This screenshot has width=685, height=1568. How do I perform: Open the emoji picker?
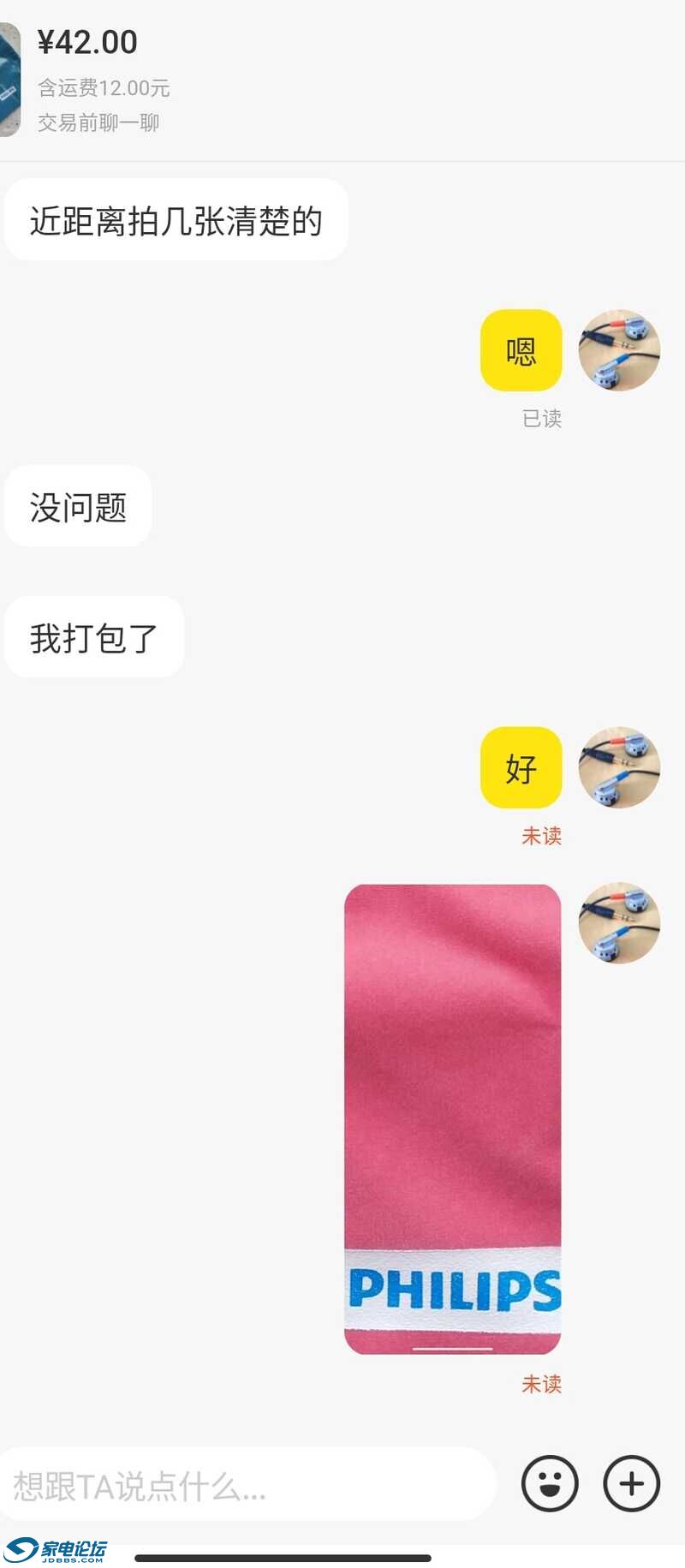[550, 1483]
